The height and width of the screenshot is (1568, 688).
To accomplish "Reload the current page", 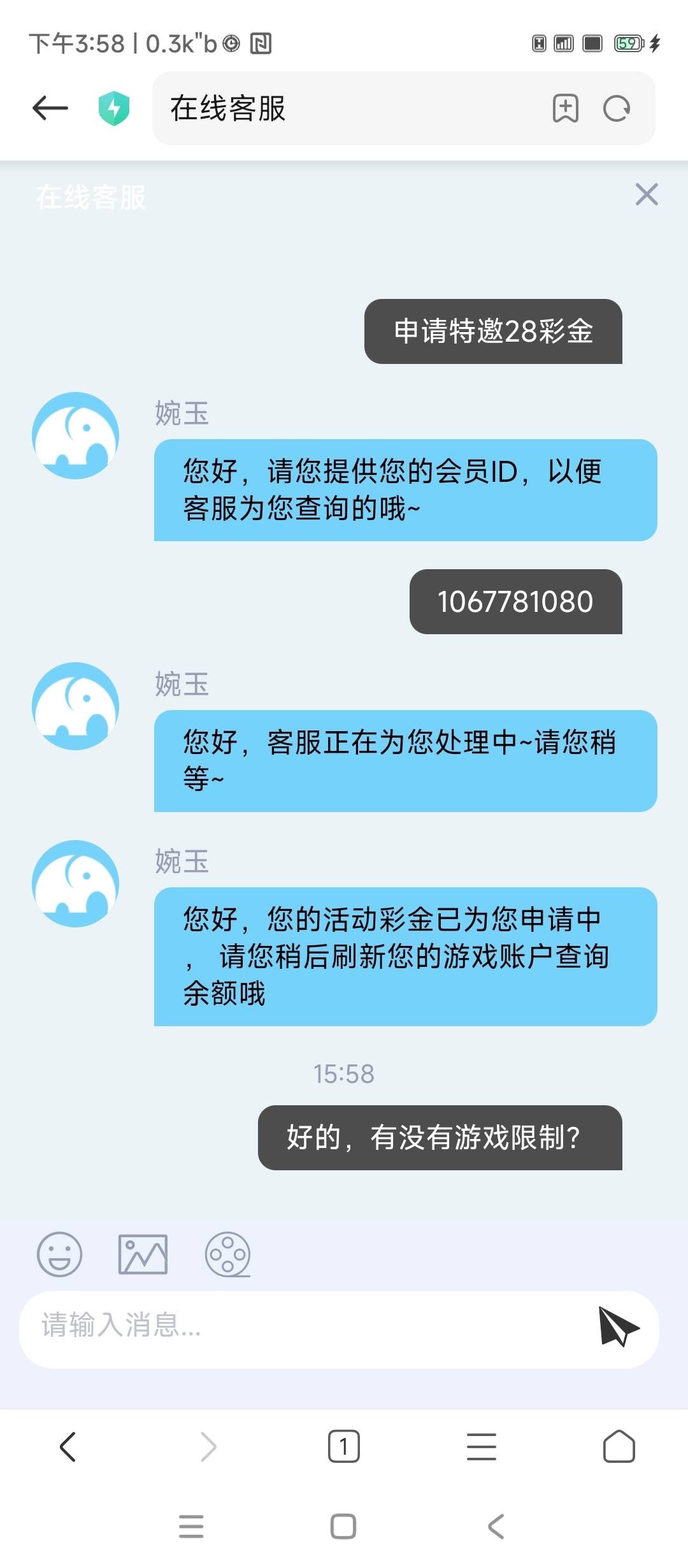I will (x=617, y=108).
